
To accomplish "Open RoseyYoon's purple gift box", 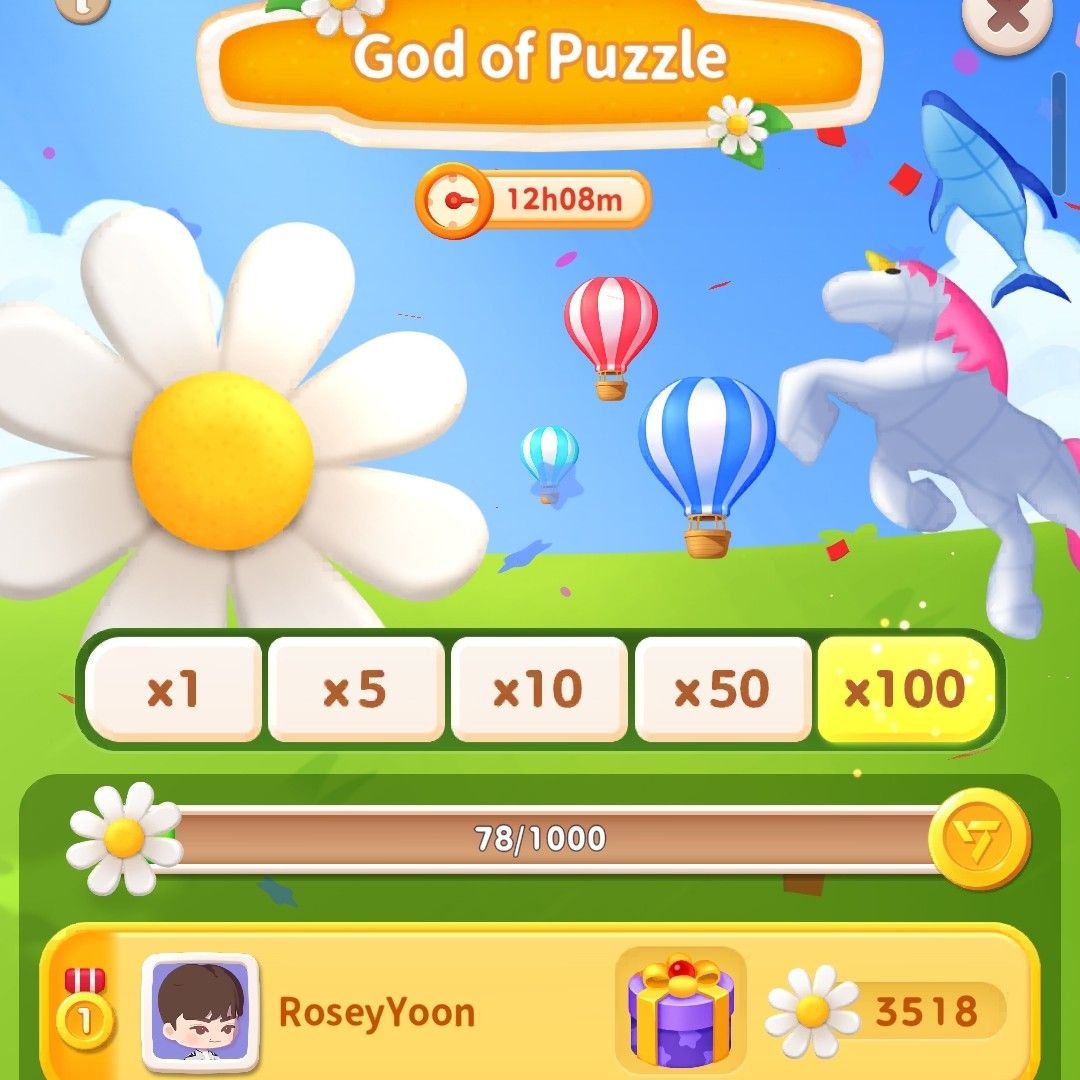I will (x=681, y=1010).
